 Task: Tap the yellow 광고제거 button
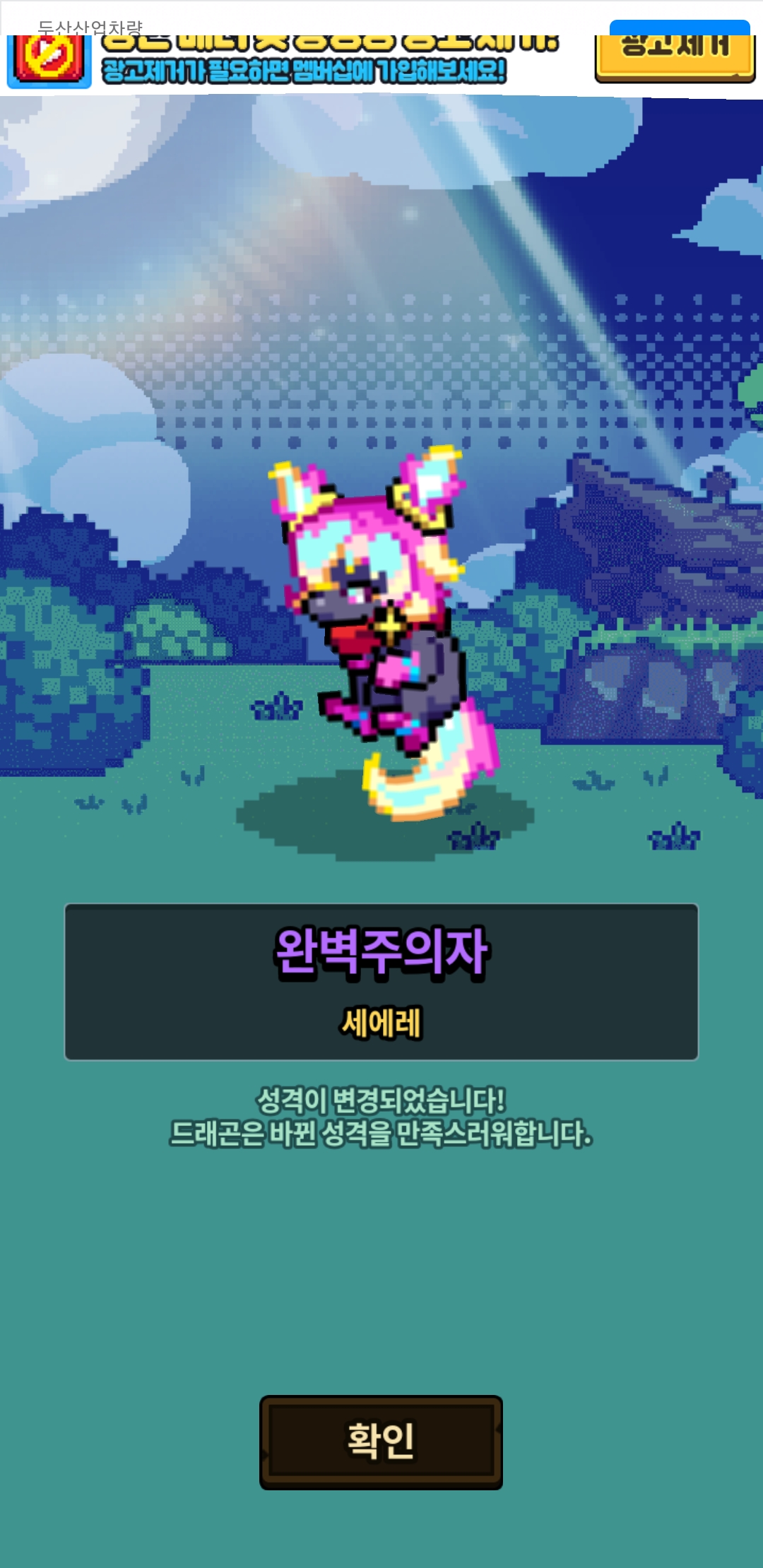pos(675,58)
